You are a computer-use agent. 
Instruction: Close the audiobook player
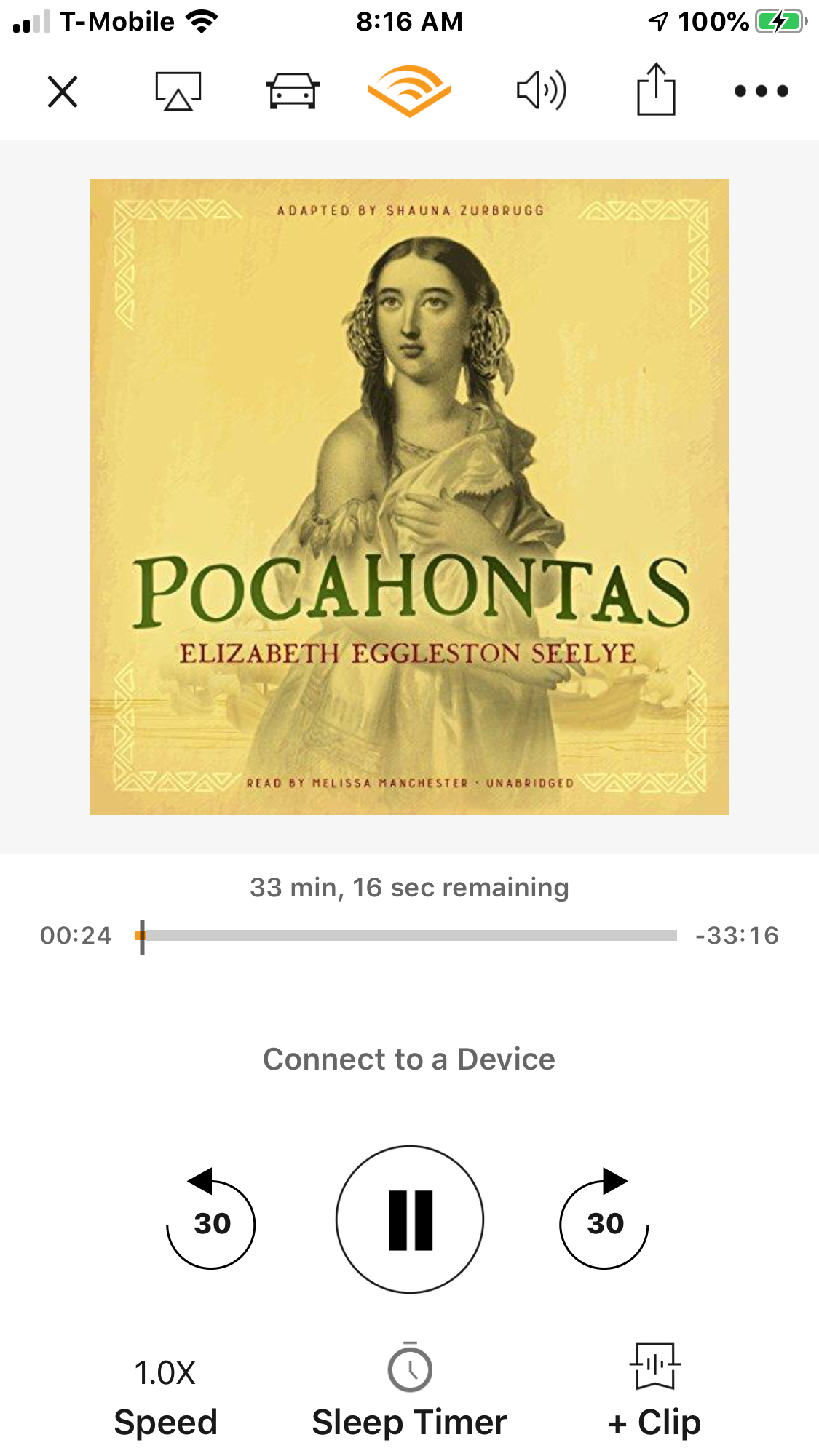click(63, 92)
